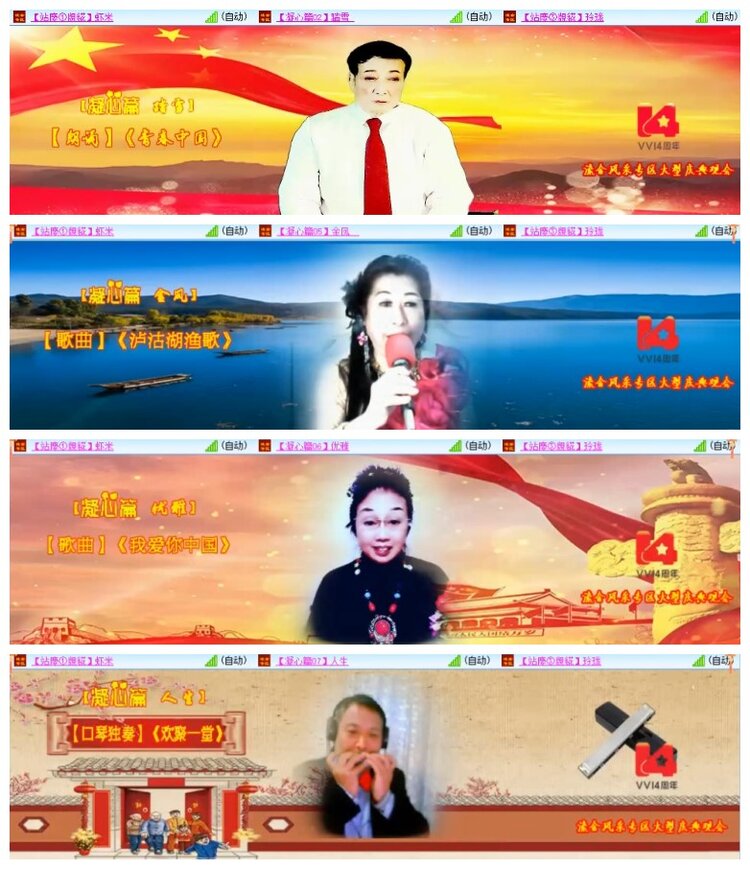Click the red grid icon before 虾米 in the first bar
Viewport: 750px width, 869px height.
[x=16, y=14]
